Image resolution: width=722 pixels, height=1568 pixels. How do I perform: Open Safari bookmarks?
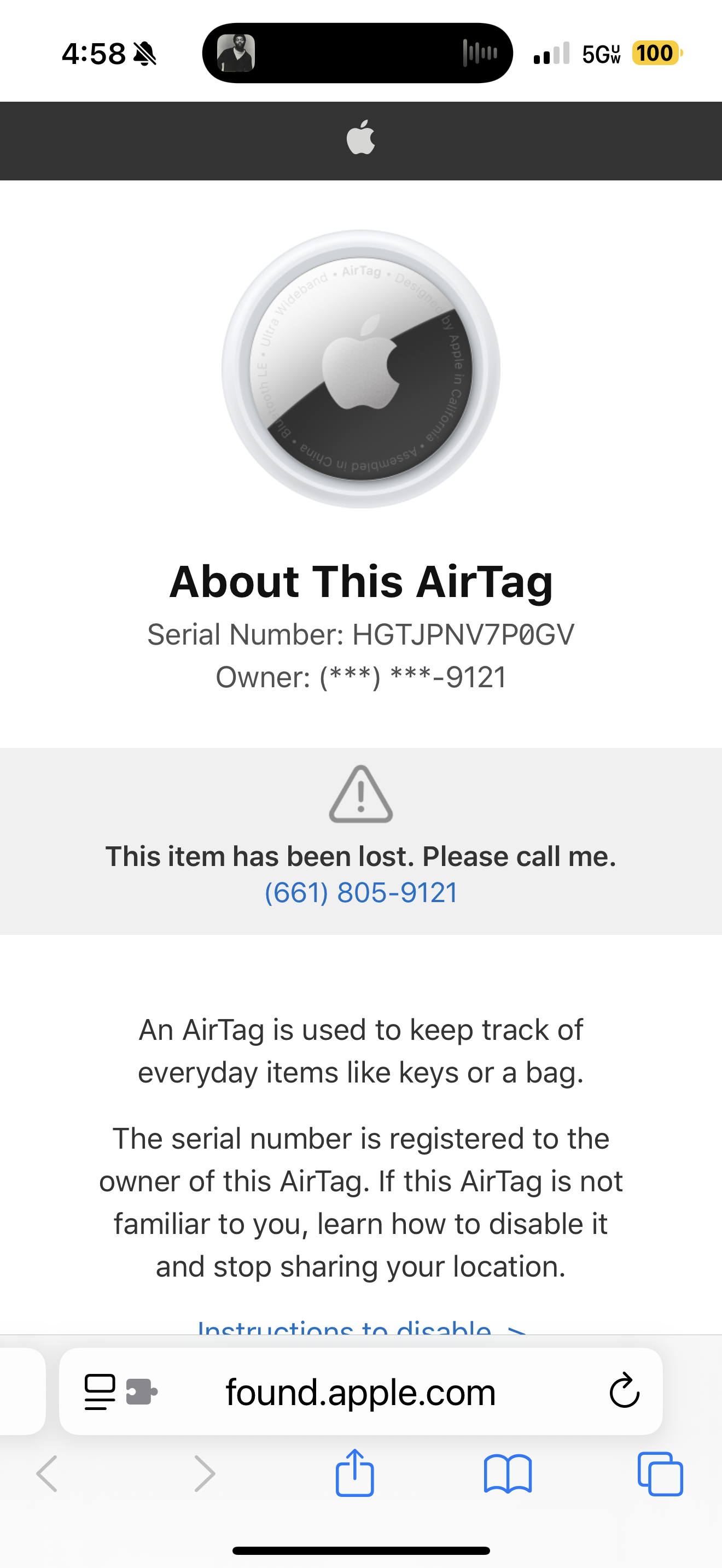tap(507, 1473)
